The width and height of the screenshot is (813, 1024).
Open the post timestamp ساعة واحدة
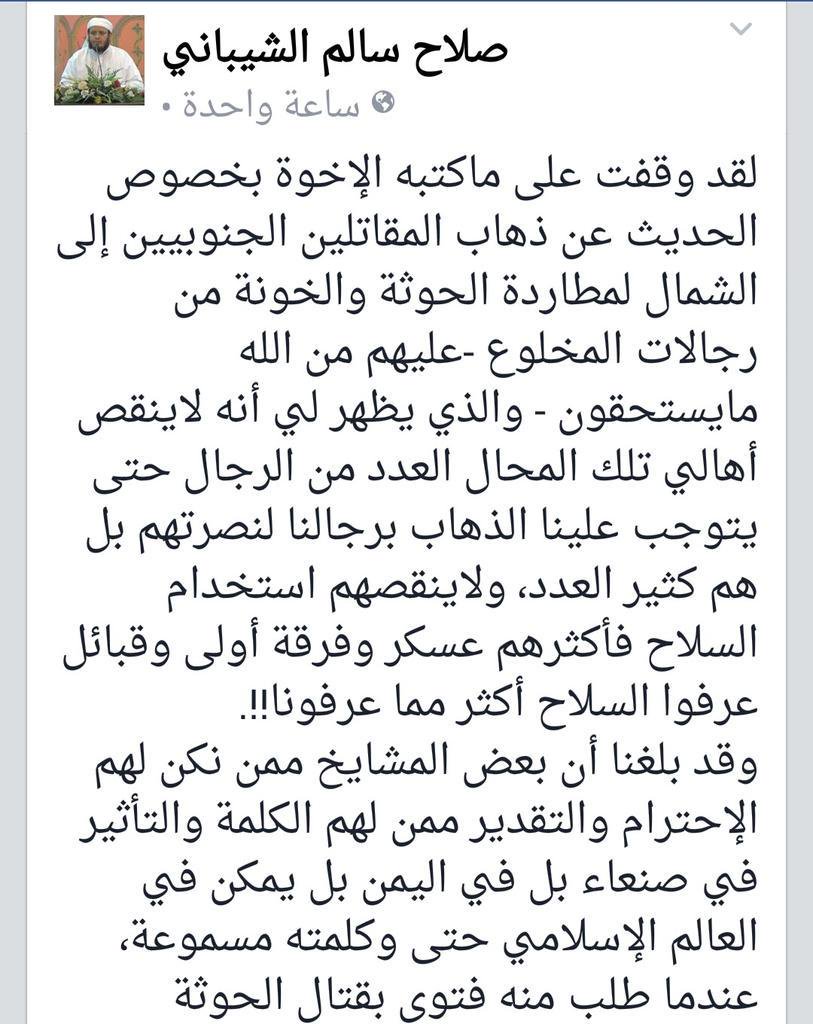pyautogui.click(x=270, y=106)
